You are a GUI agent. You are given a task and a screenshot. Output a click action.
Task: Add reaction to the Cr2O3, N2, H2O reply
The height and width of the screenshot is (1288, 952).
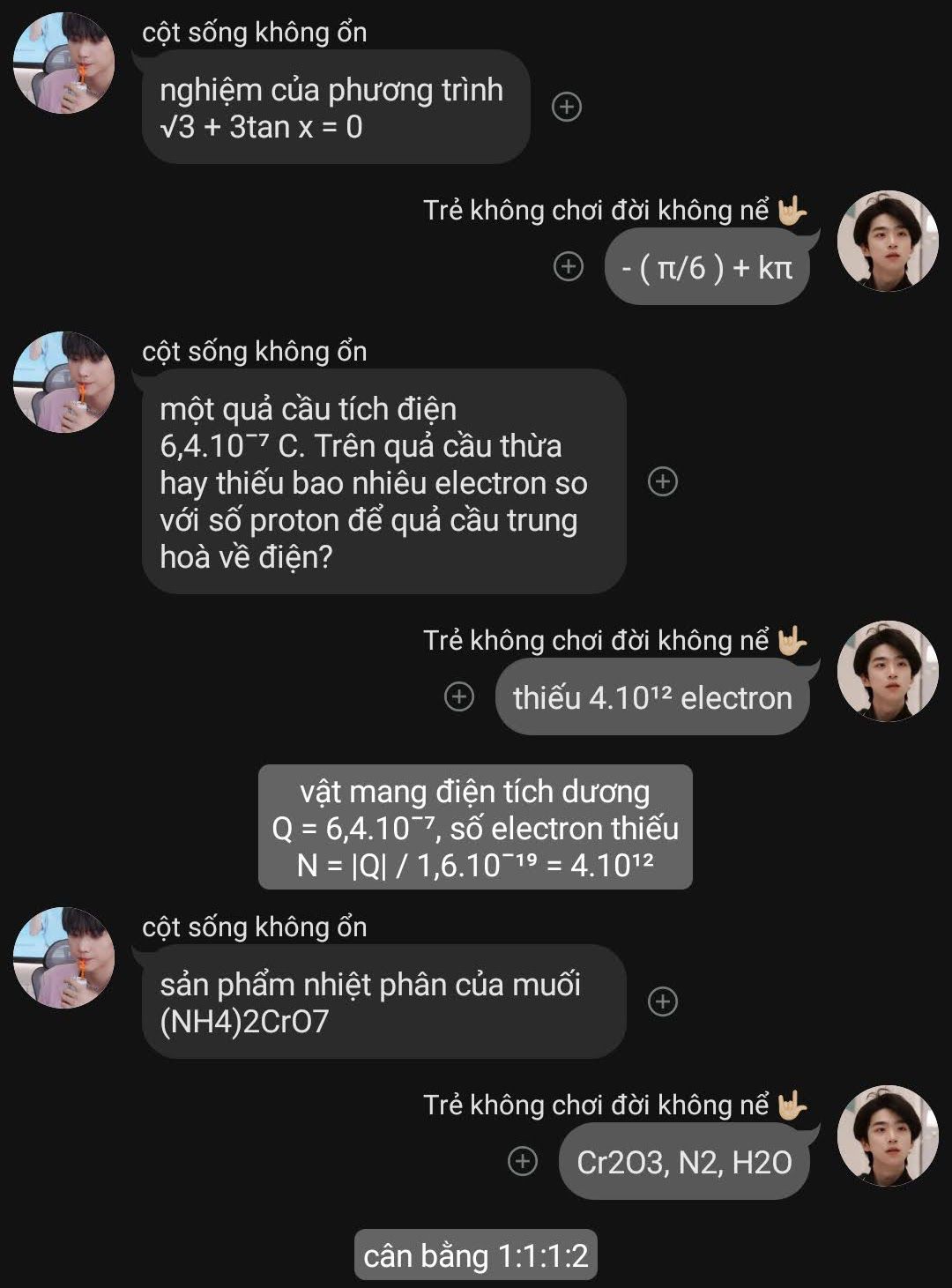[x=522, y=1161]
